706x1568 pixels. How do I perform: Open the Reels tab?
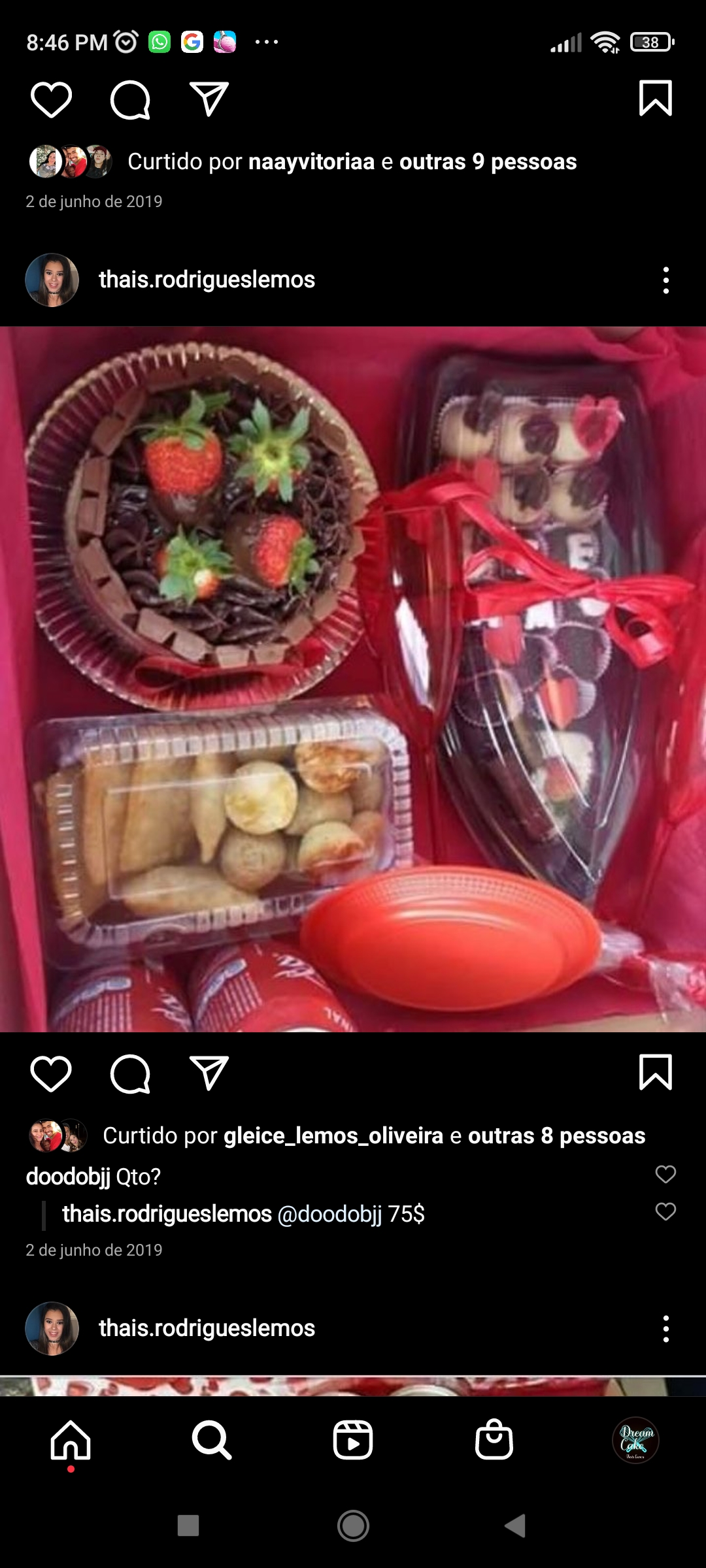[353, 1440]
